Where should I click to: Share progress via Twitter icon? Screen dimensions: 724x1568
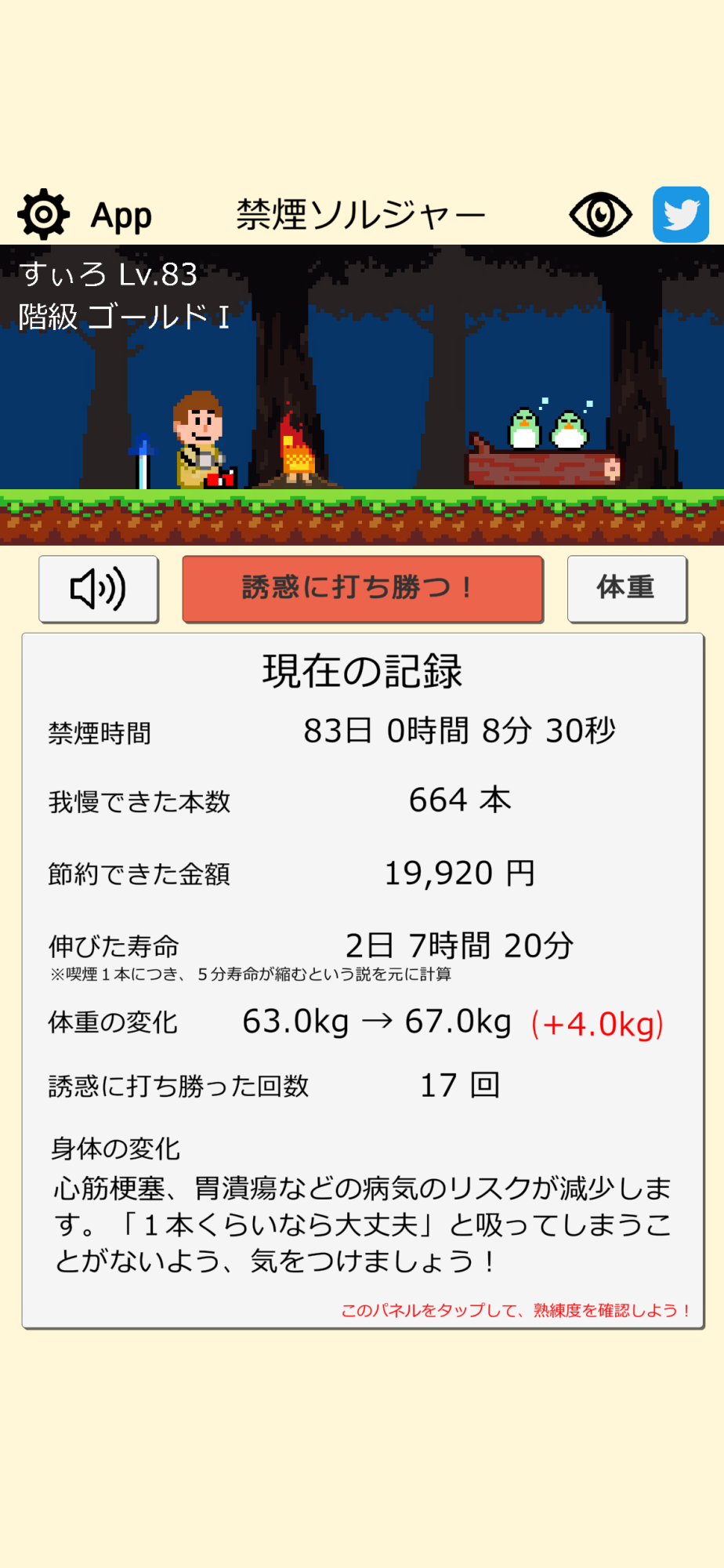[x=681, y=214]
